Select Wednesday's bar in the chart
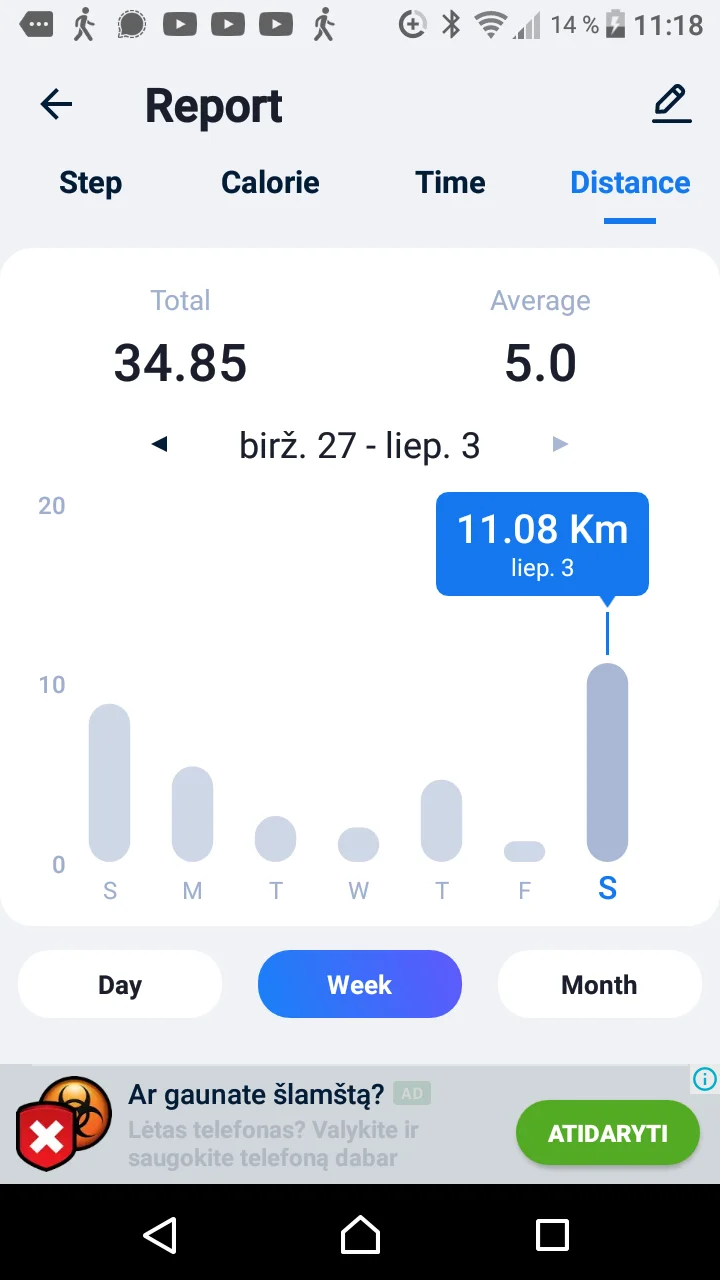 [358, 845]
